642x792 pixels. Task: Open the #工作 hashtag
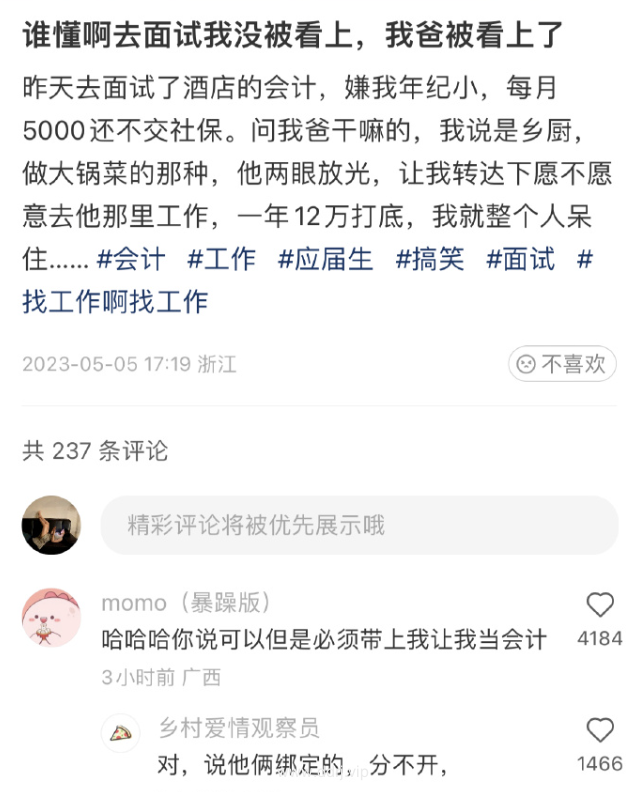coord(221,260)
